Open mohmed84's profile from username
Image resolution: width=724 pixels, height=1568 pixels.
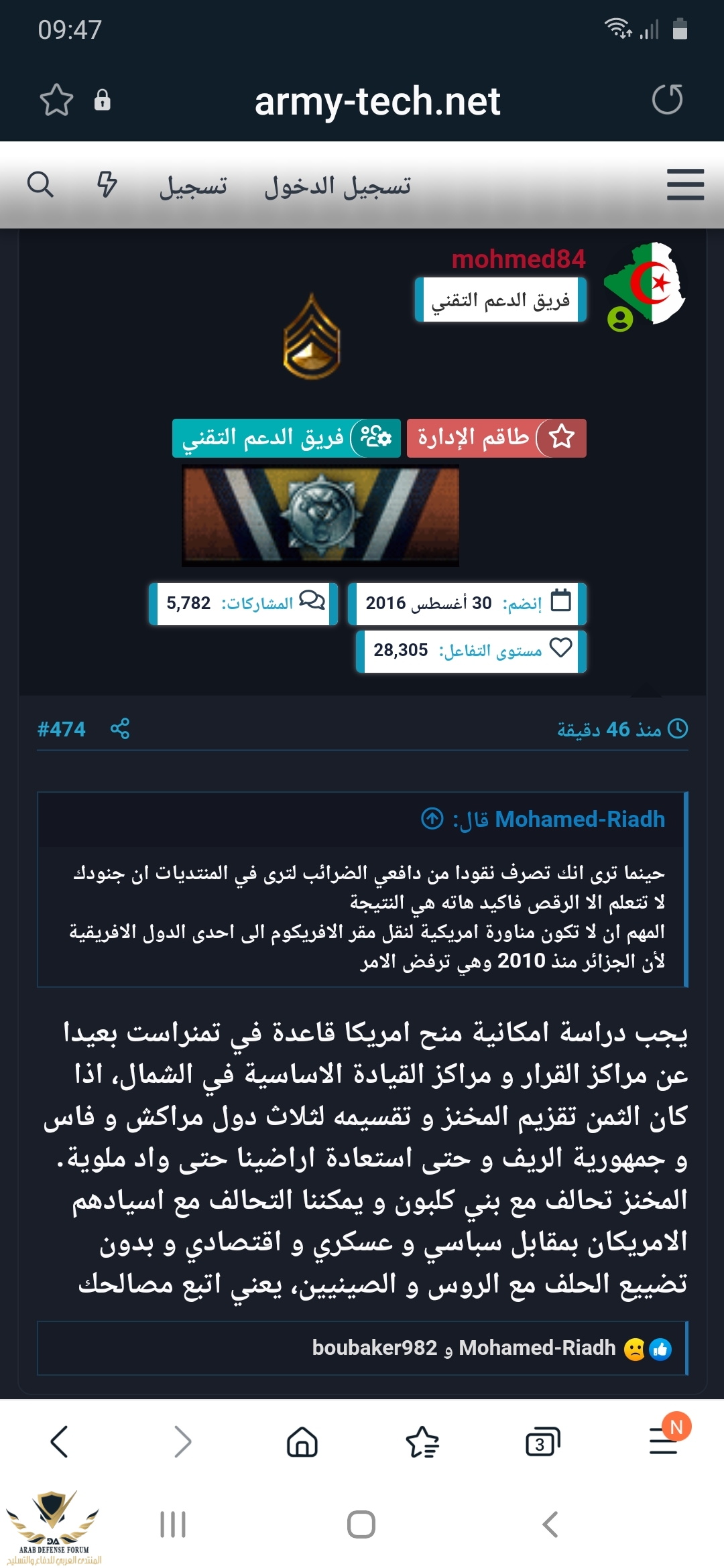pos(518,259)
